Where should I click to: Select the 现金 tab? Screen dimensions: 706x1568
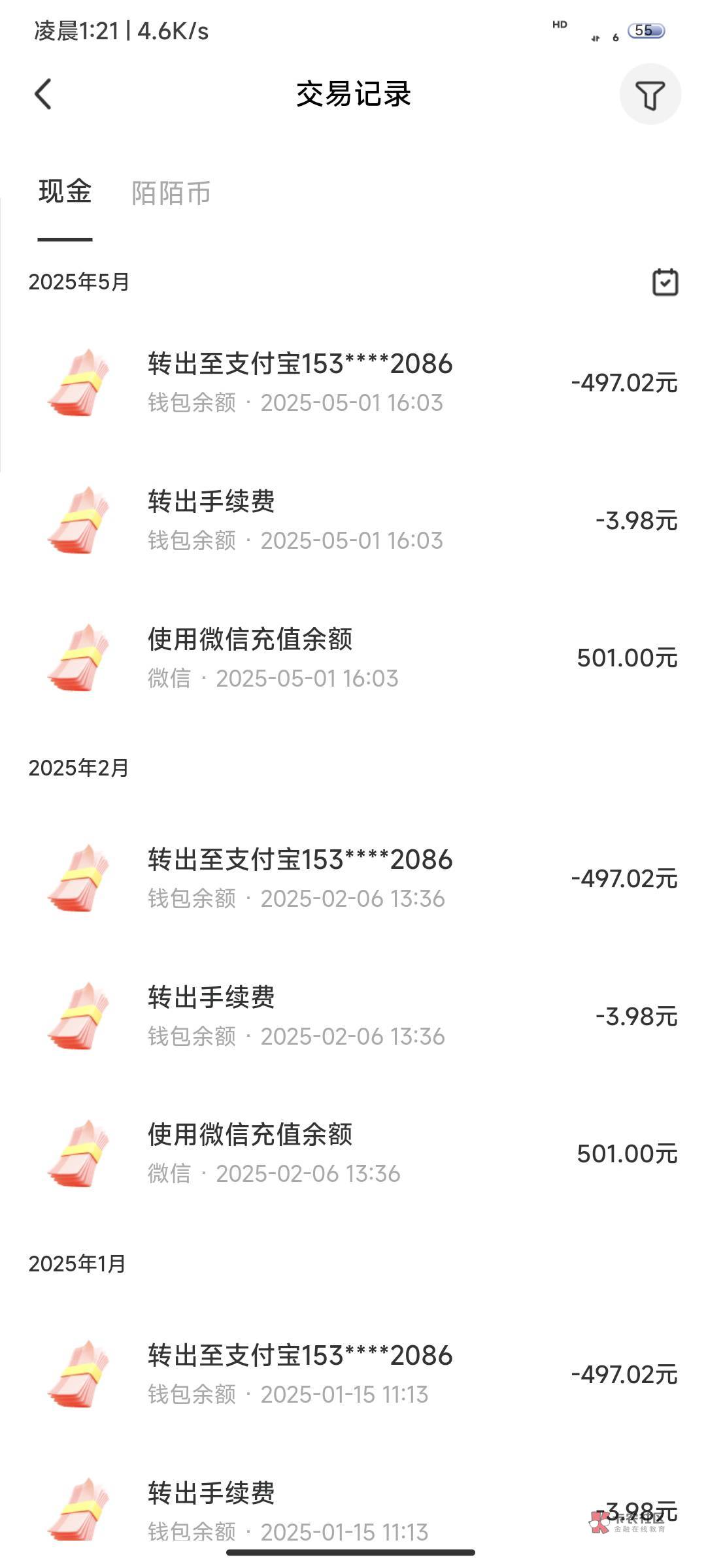pos(65,192)
